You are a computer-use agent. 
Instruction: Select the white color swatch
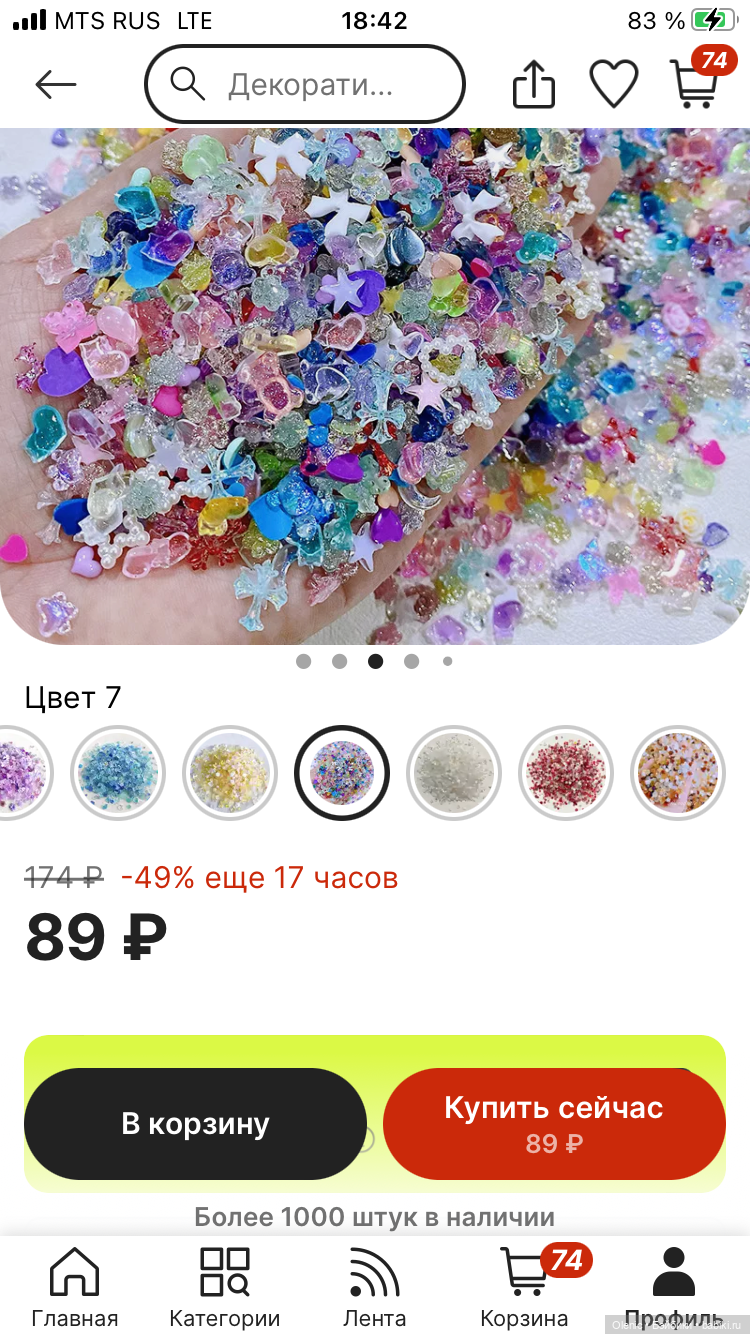(x=454, y=773)
